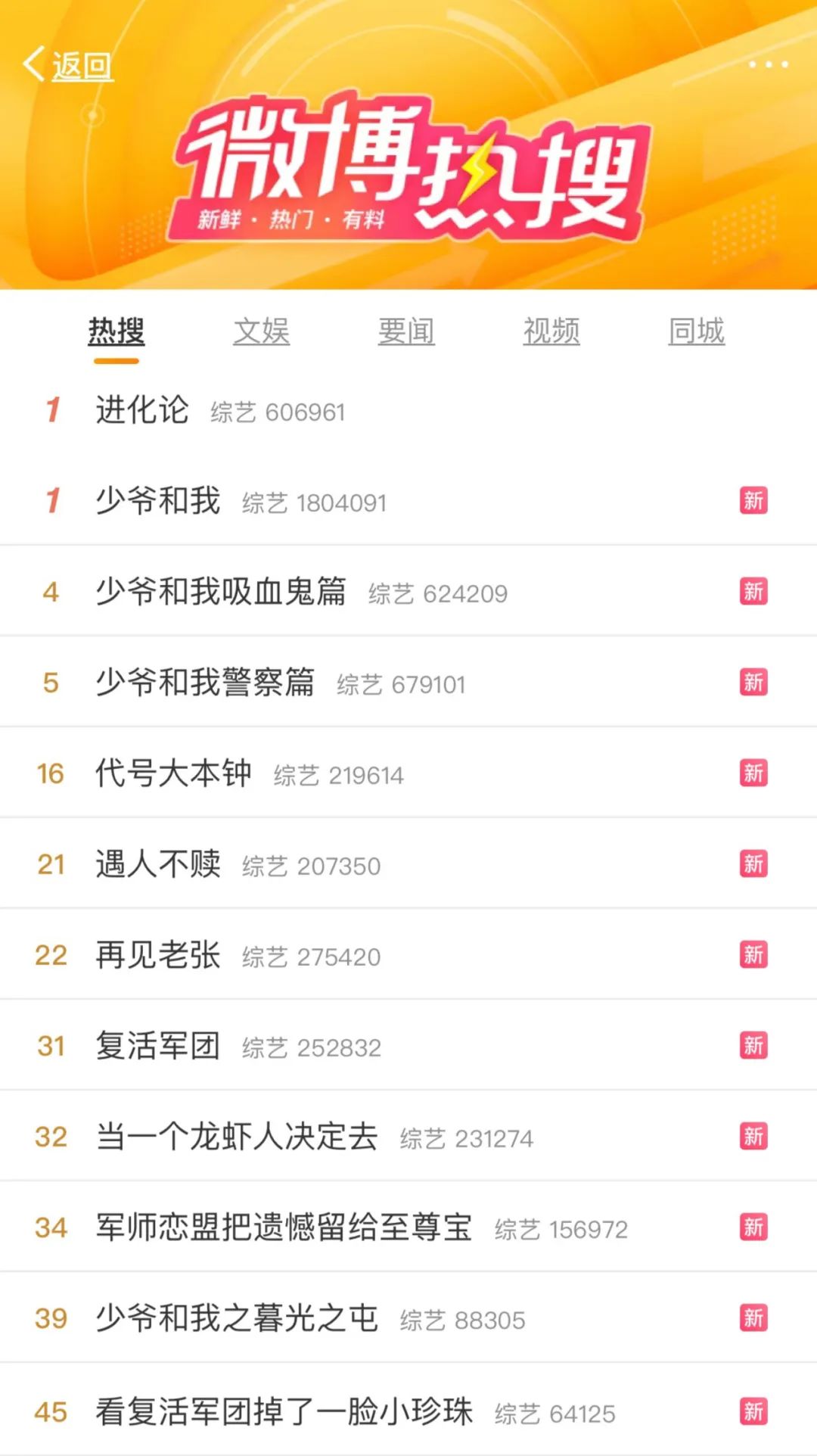Switch to the 同城 tab
This screenshot has width=817, height=1456.
click(x=697, y=332)
